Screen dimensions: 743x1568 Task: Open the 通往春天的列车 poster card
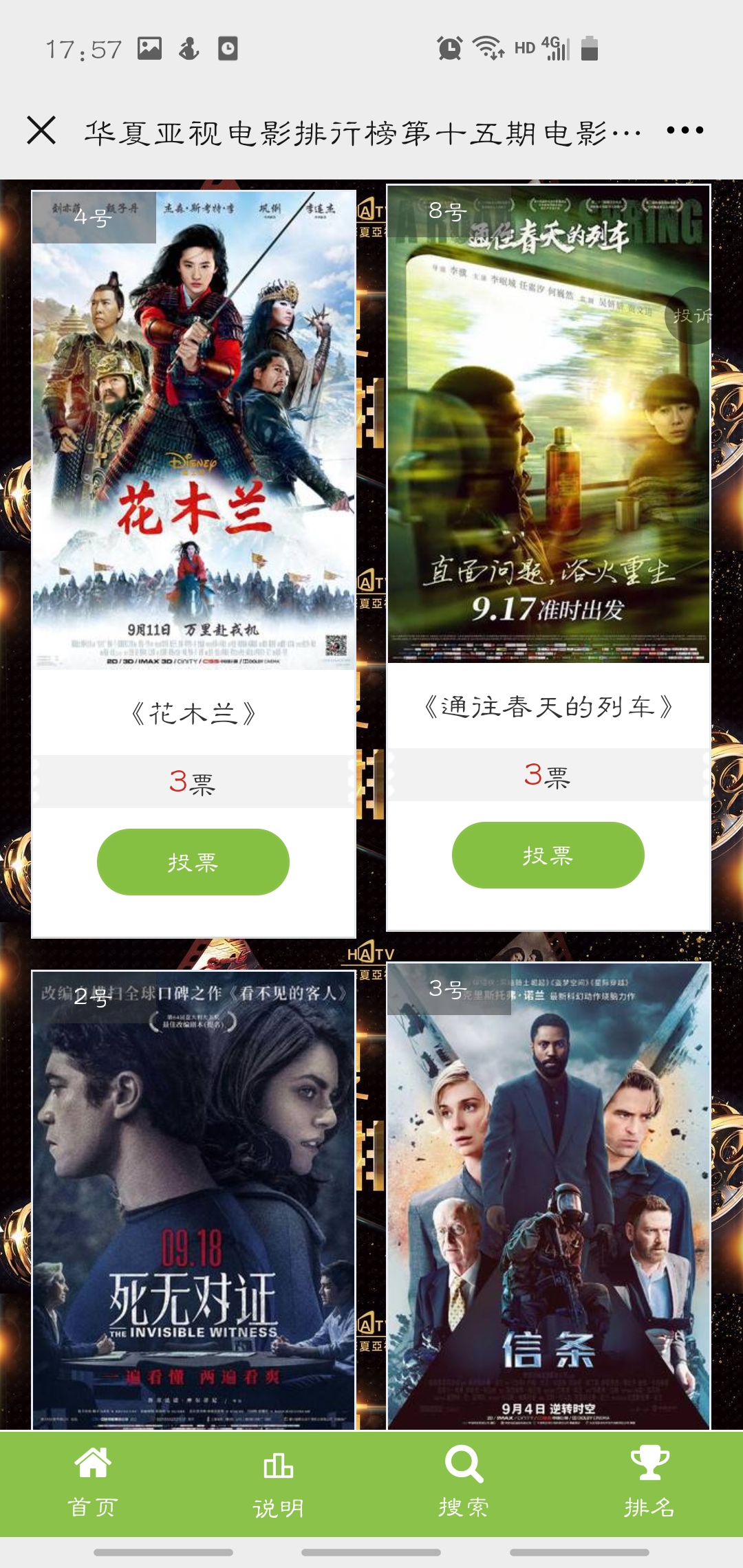pos(548,424)
